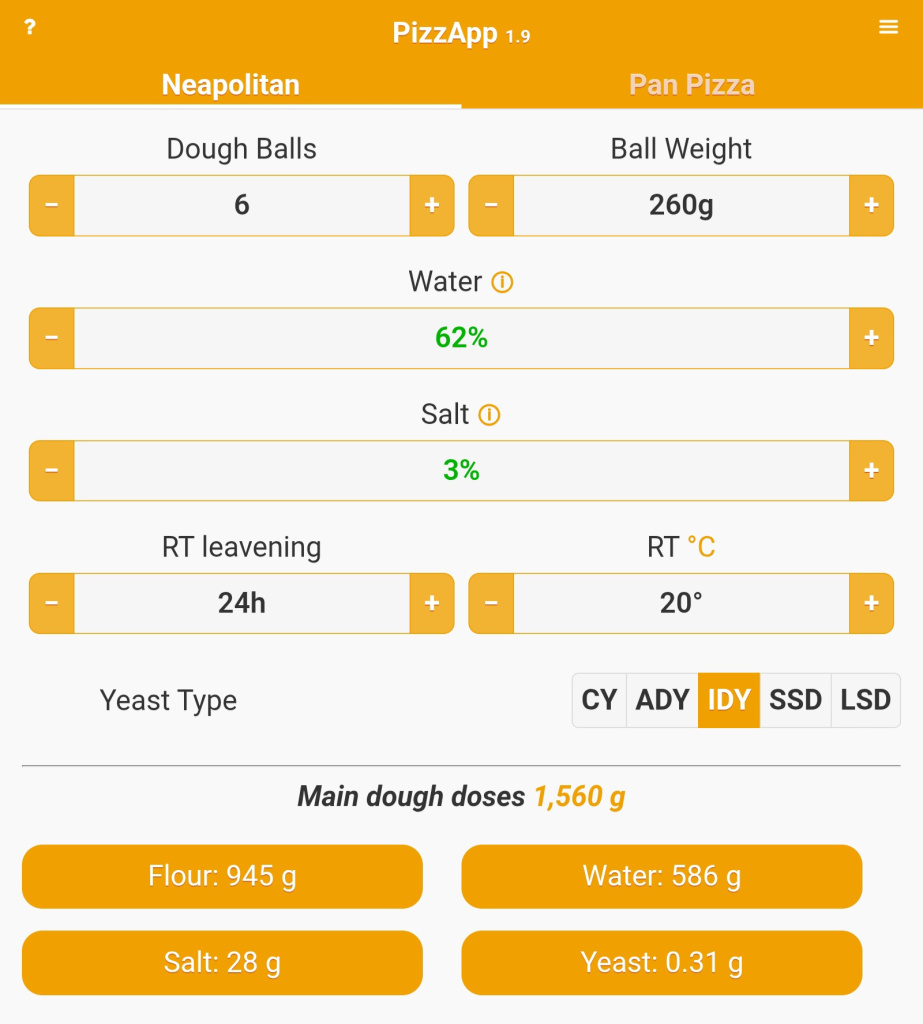
Task: Pick LSD yeast type
Action: [x=865, y=700]
